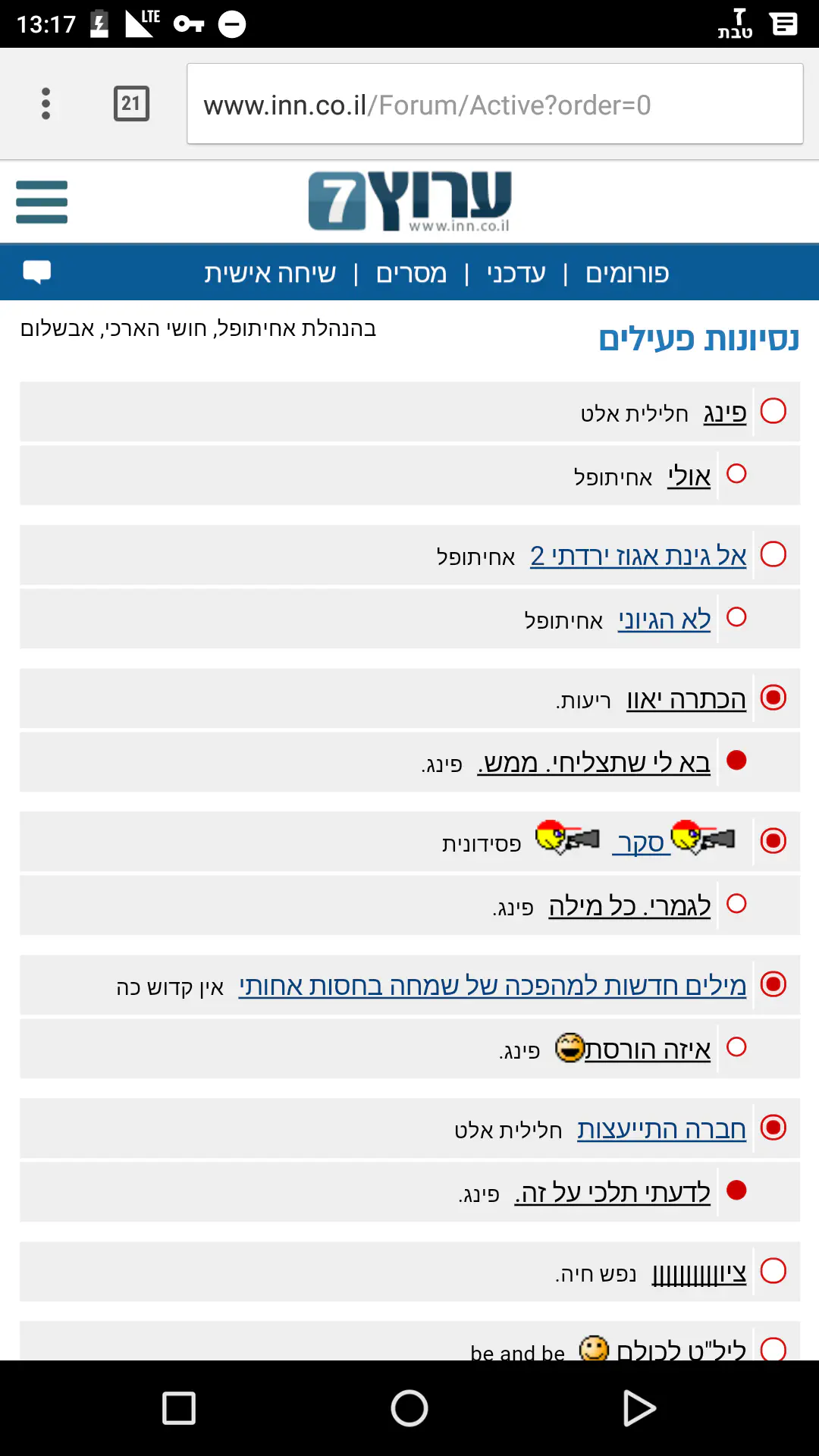Screen dimensions: 819x1456
Task: Open the אל גינת אגוז ירדתי 2 thread
Action: [639, 557]
